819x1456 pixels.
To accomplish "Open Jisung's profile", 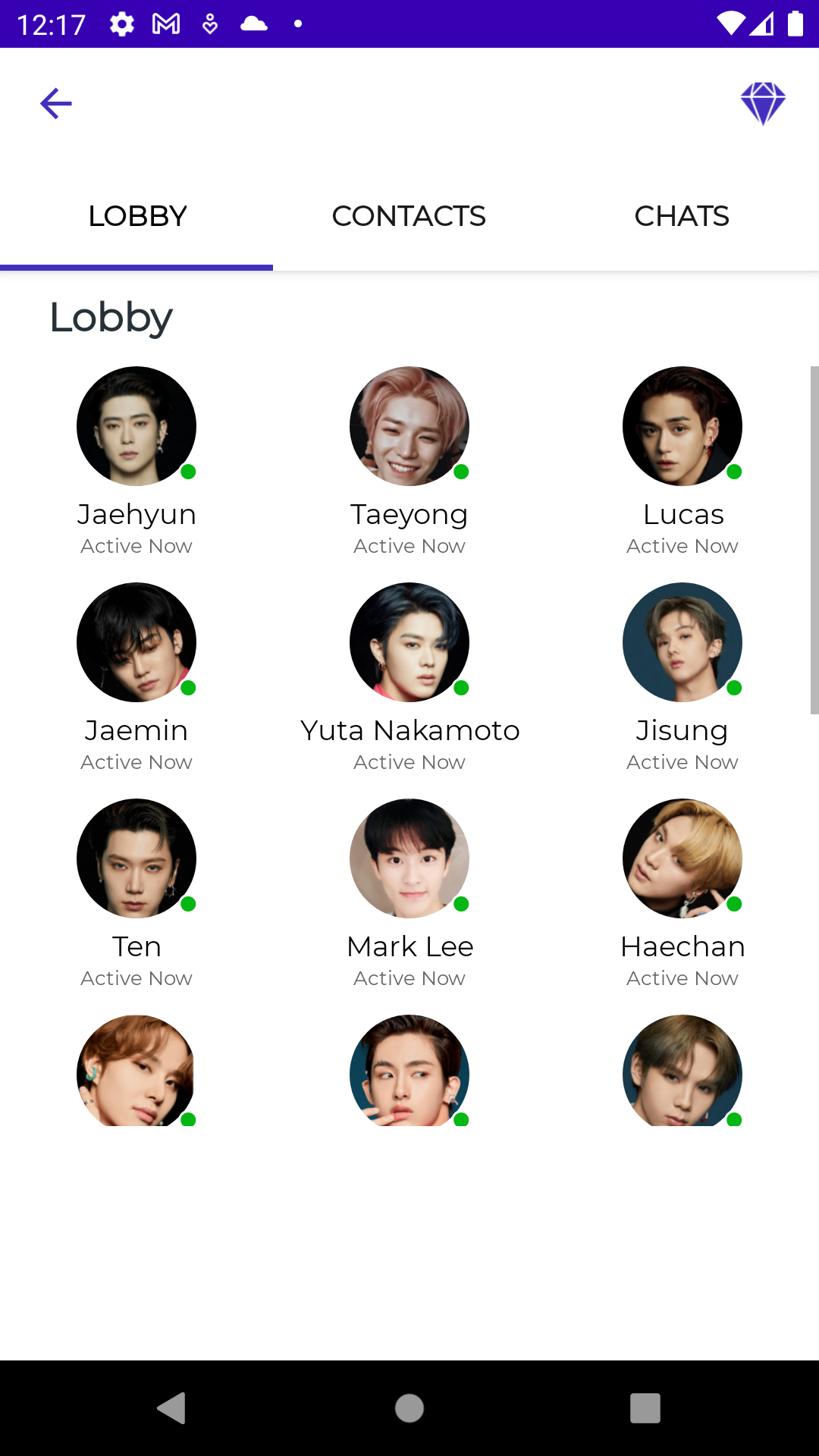I will [x=682, y=643].
